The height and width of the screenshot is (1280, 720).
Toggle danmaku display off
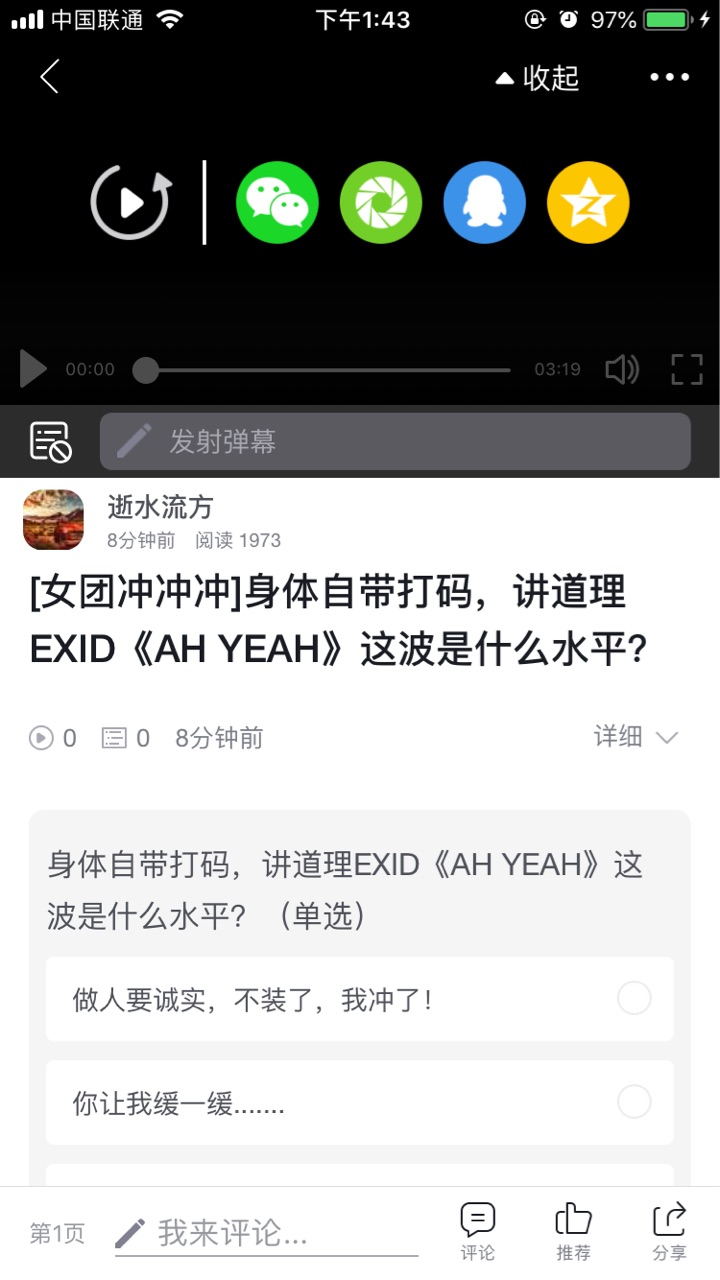click(x=50, y=441)
